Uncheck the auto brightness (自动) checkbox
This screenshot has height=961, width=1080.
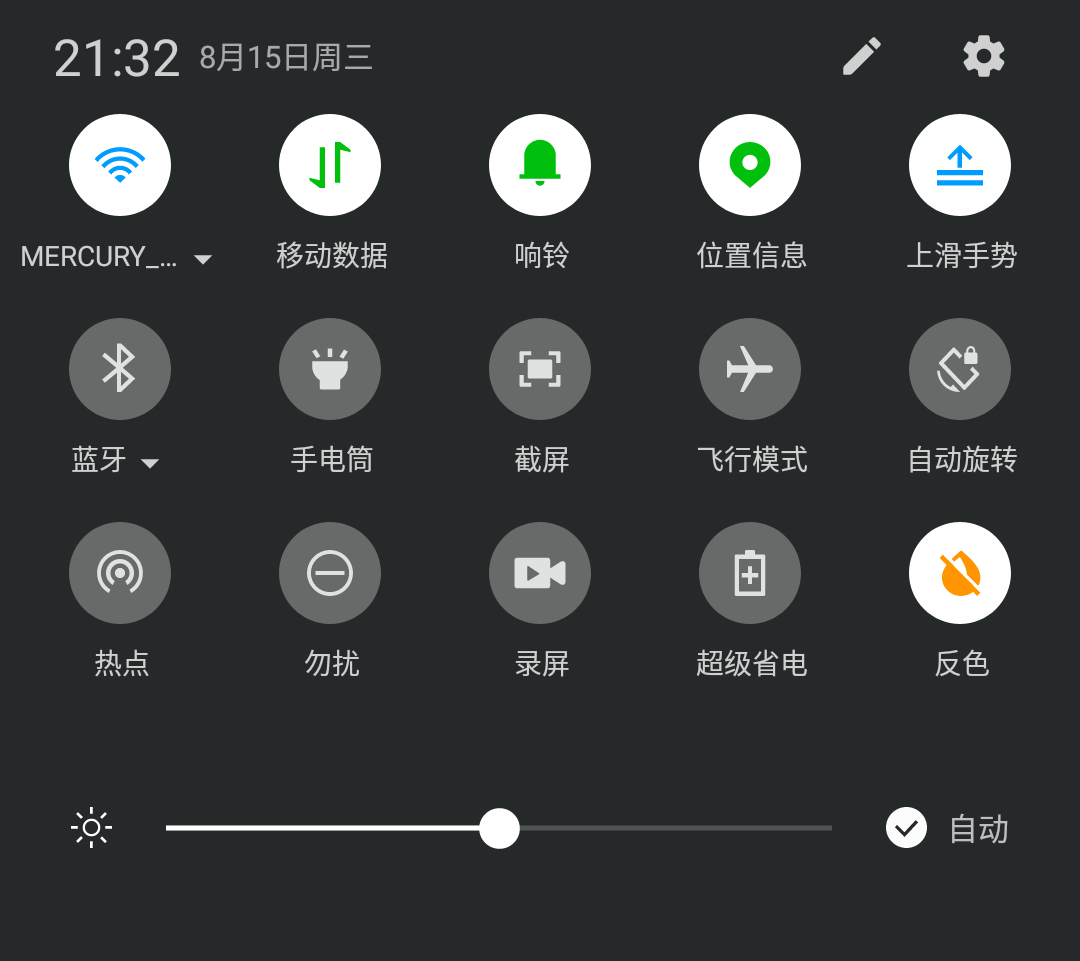point(906,828)
